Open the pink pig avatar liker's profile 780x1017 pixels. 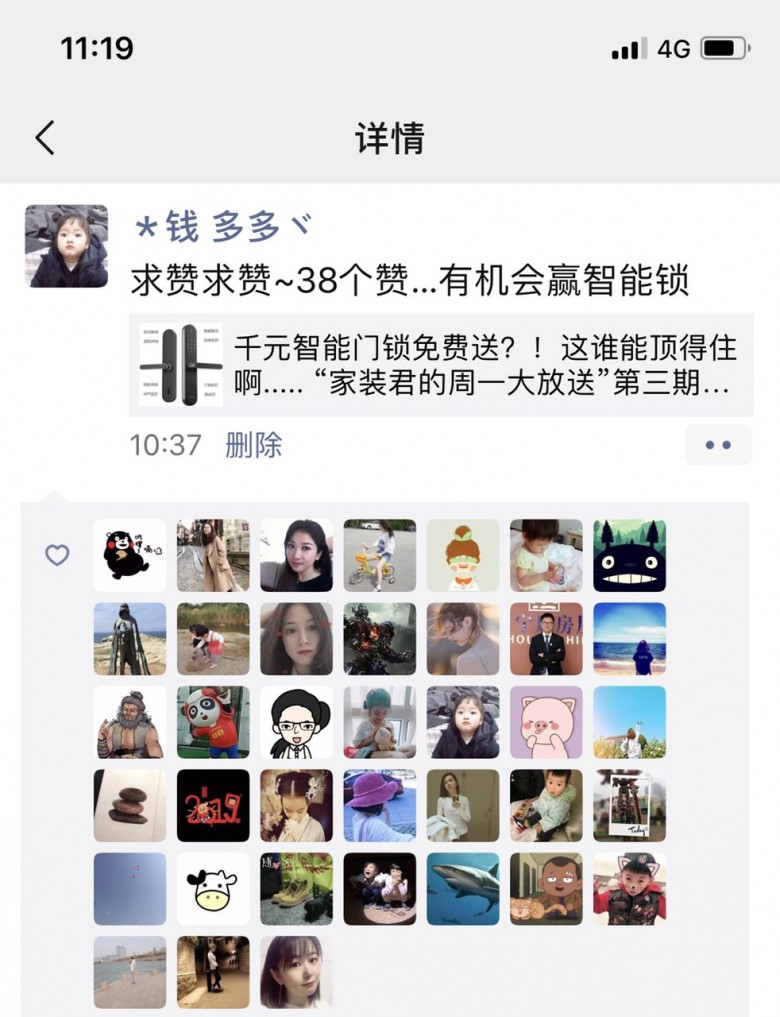pos(546,722)
